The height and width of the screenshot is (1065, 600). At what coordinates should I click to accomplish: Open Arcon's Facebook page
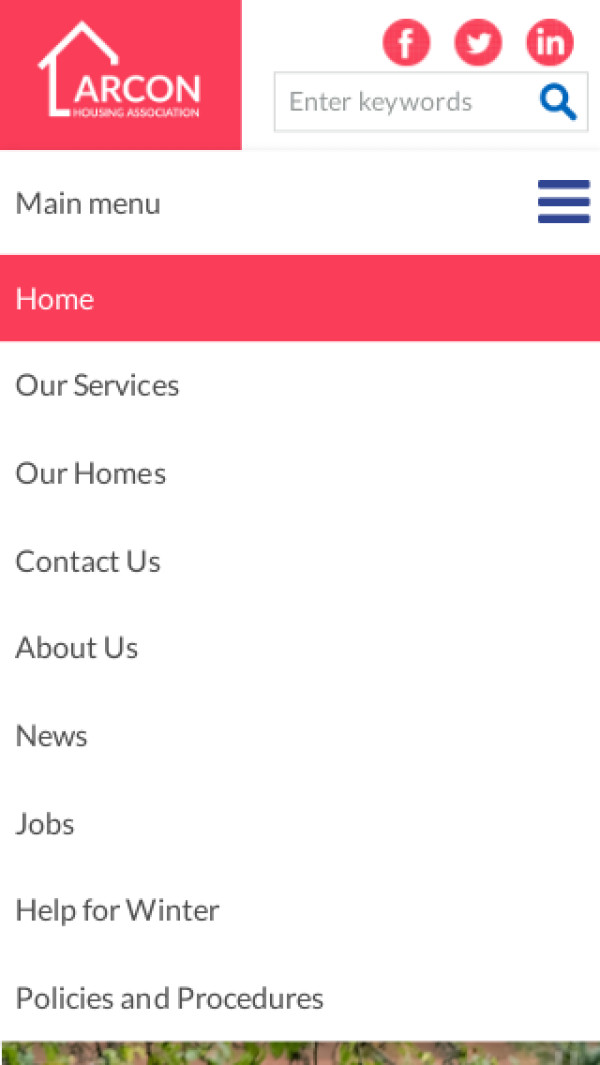click(406, 43)
